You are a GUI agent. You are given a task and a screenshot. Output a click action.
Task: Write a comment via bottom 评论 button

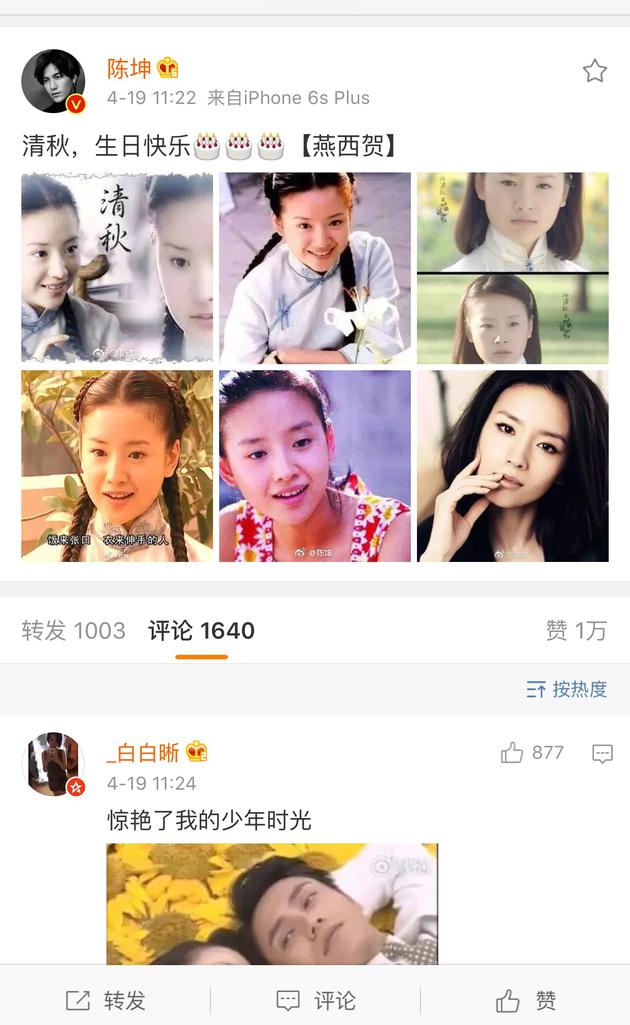pos(315,1000)
